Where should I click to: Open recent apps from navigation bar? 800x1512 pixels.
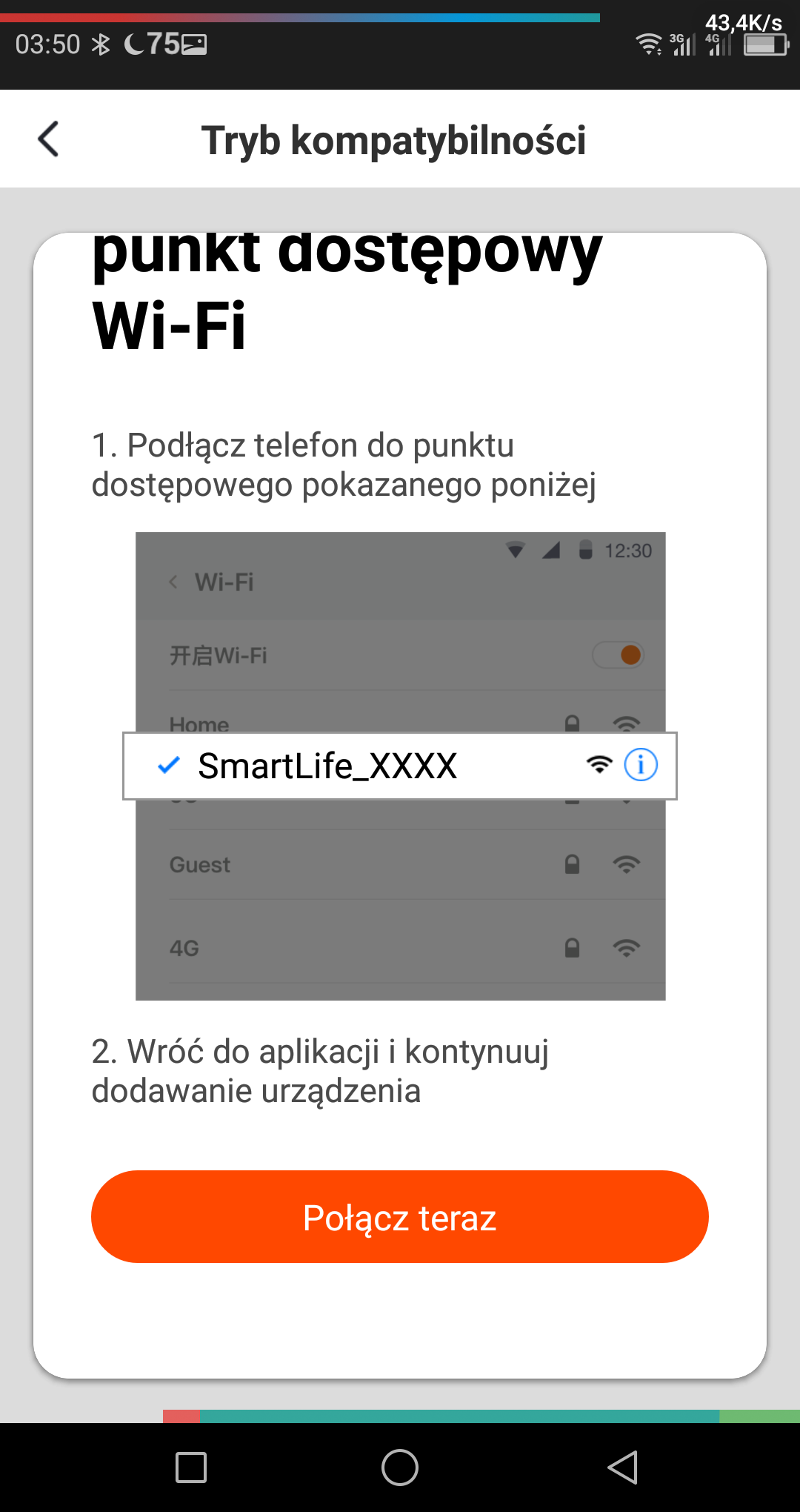pos(191,1467)
